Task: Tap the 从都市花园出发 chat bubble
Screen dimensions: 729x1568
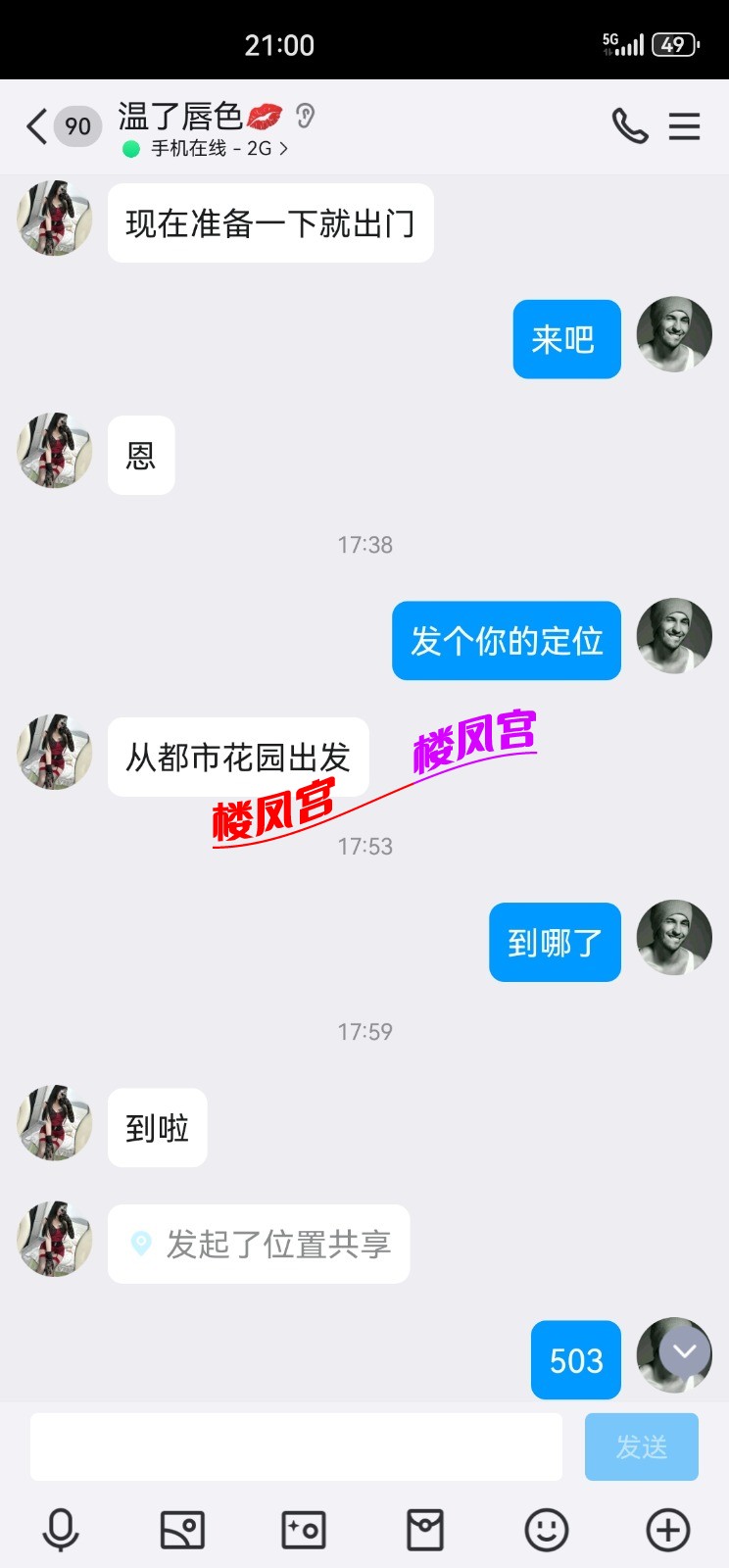Action: (x=238, y=756)
